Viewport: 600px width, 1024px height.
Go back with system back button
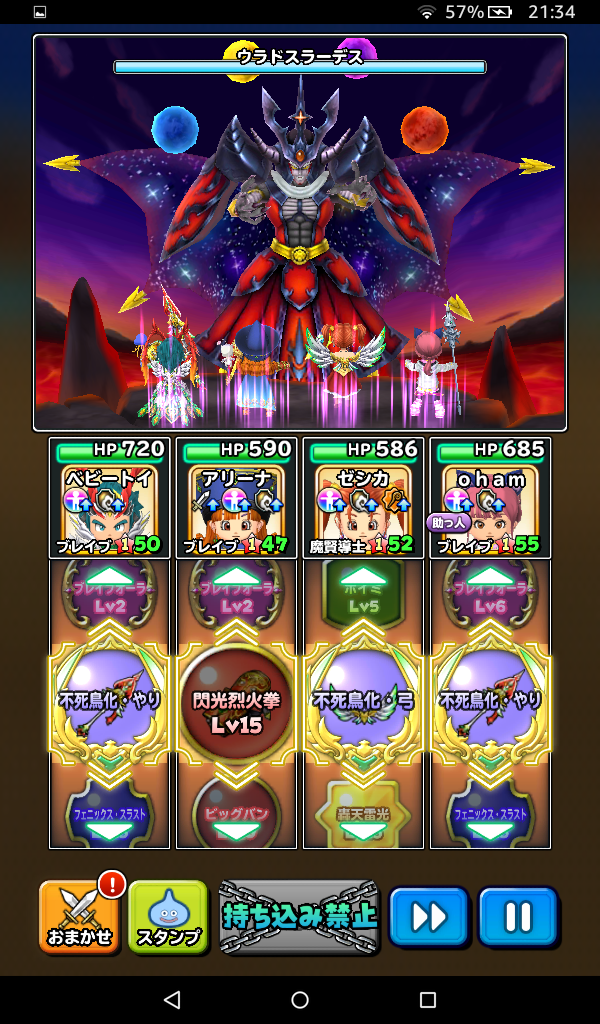click(172, 1000)
